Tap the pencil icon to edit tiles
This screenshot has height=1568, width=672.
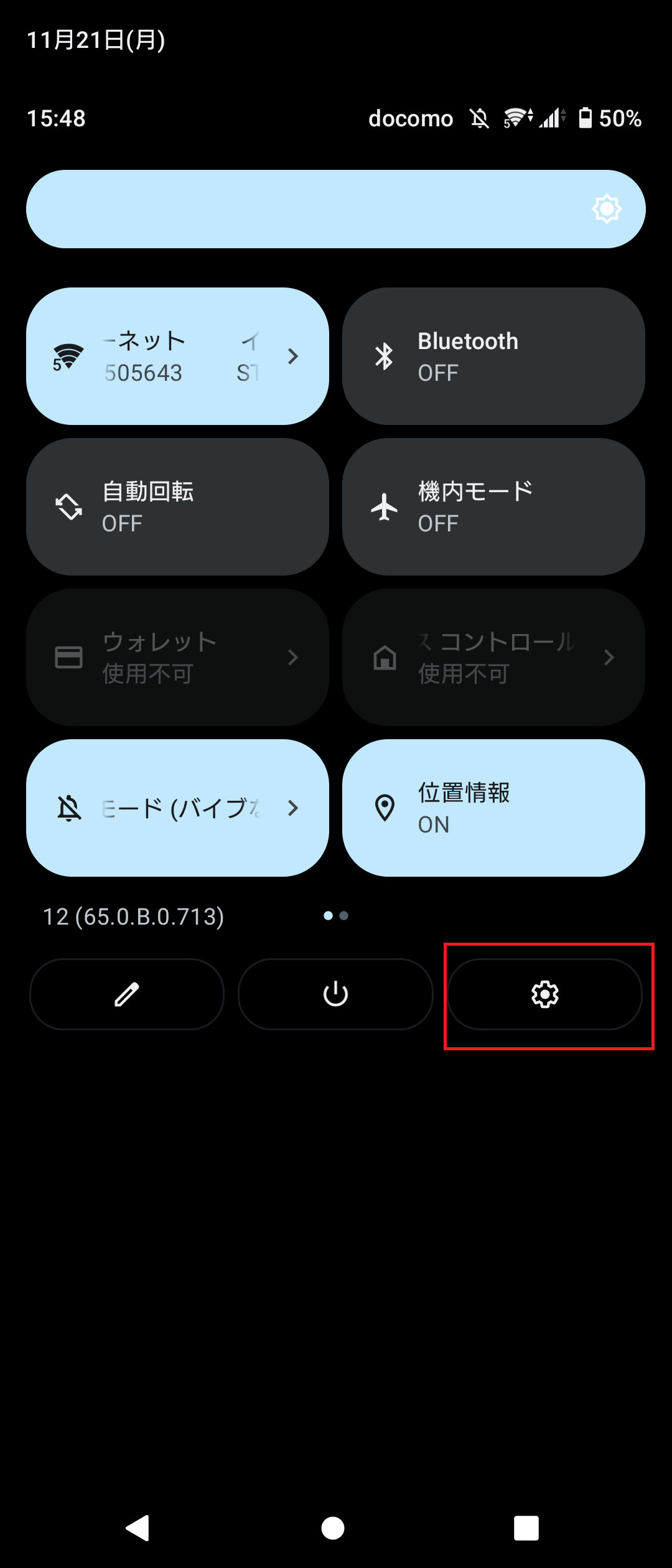[x=126, y=994]
